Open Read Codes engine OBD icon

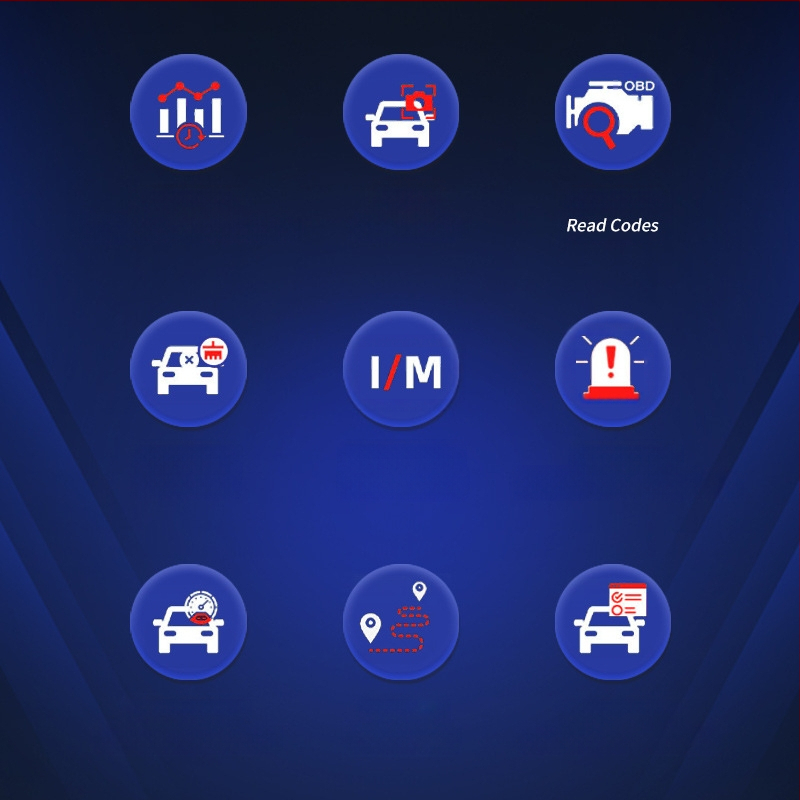[x=612, y=112]
